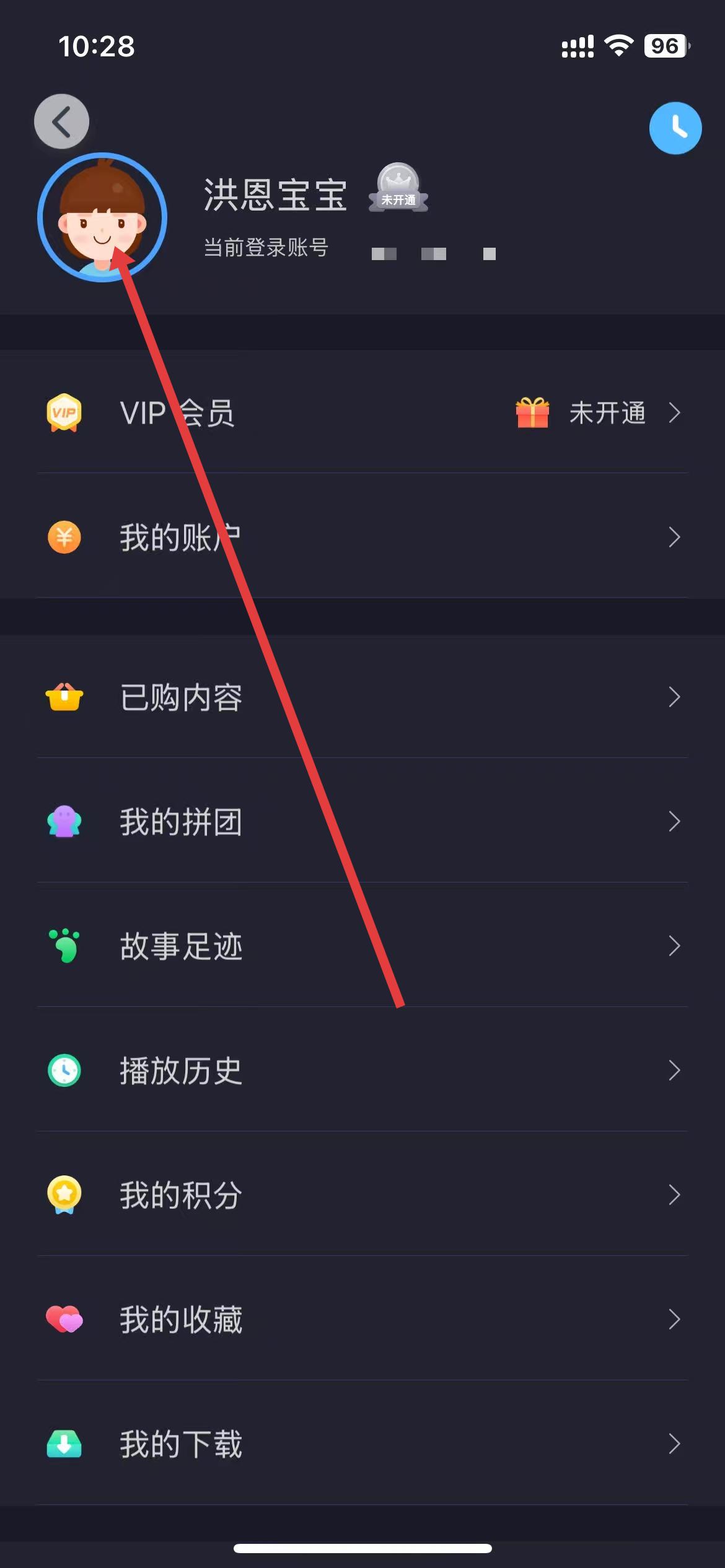Open 我的账户
The image size is (725, 1568).
[362, 537]
